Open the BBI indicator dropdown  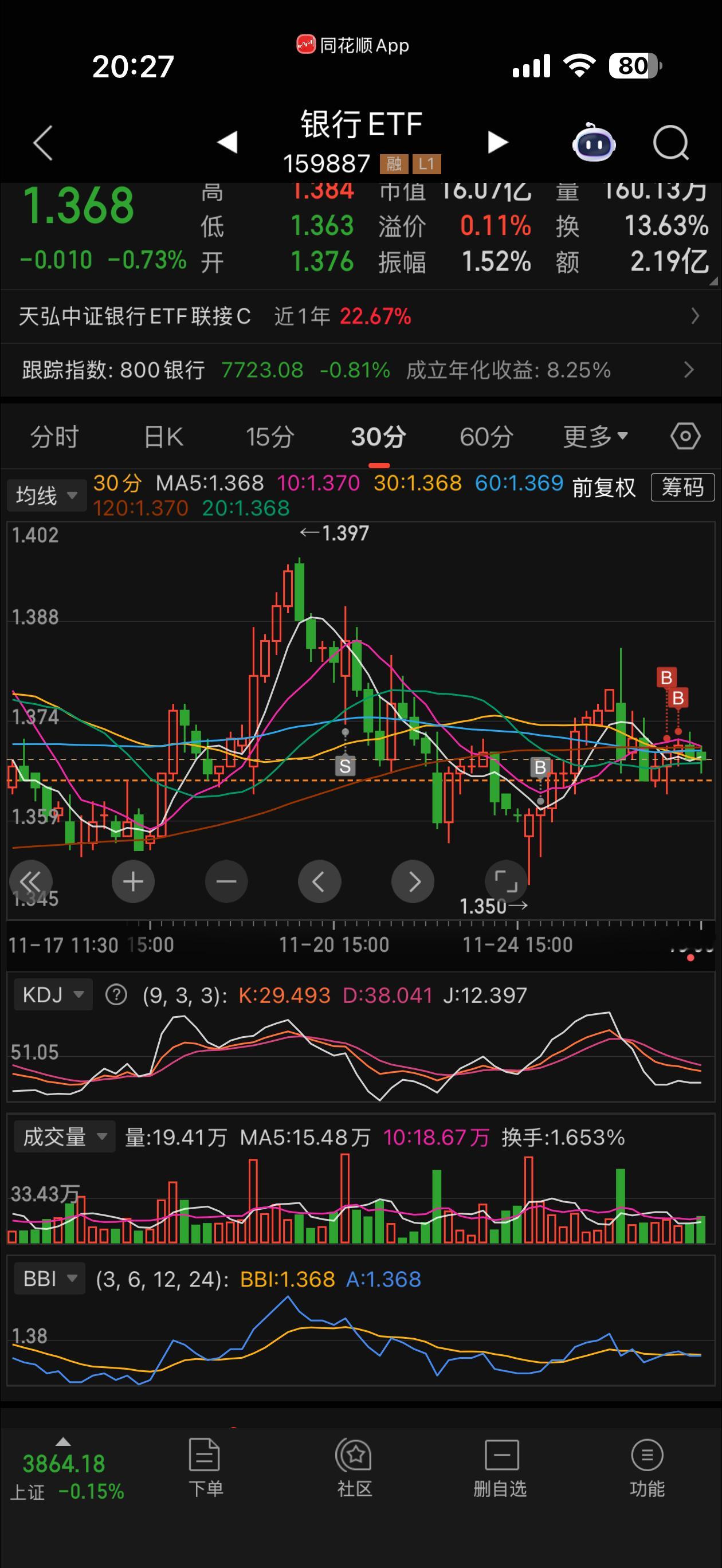pos(50,1277)
